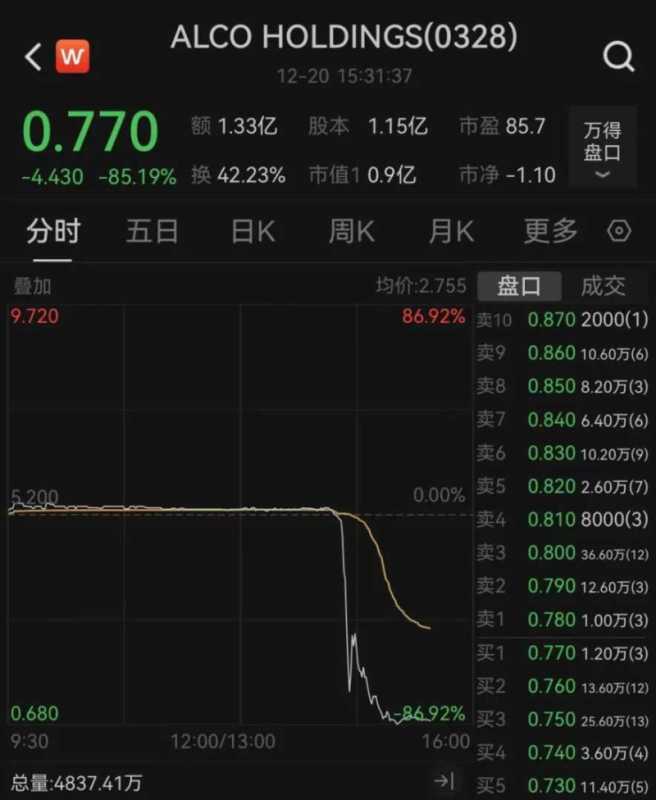Select the 日K chart tab
This screenshot has width=656, height=800.
pos(252,232)
